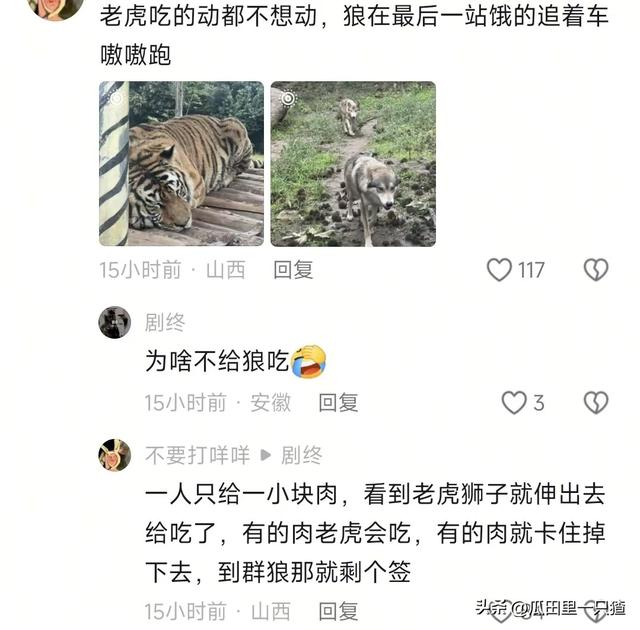Reply to 不要打咩咩's comment

(x=338, y=610)
